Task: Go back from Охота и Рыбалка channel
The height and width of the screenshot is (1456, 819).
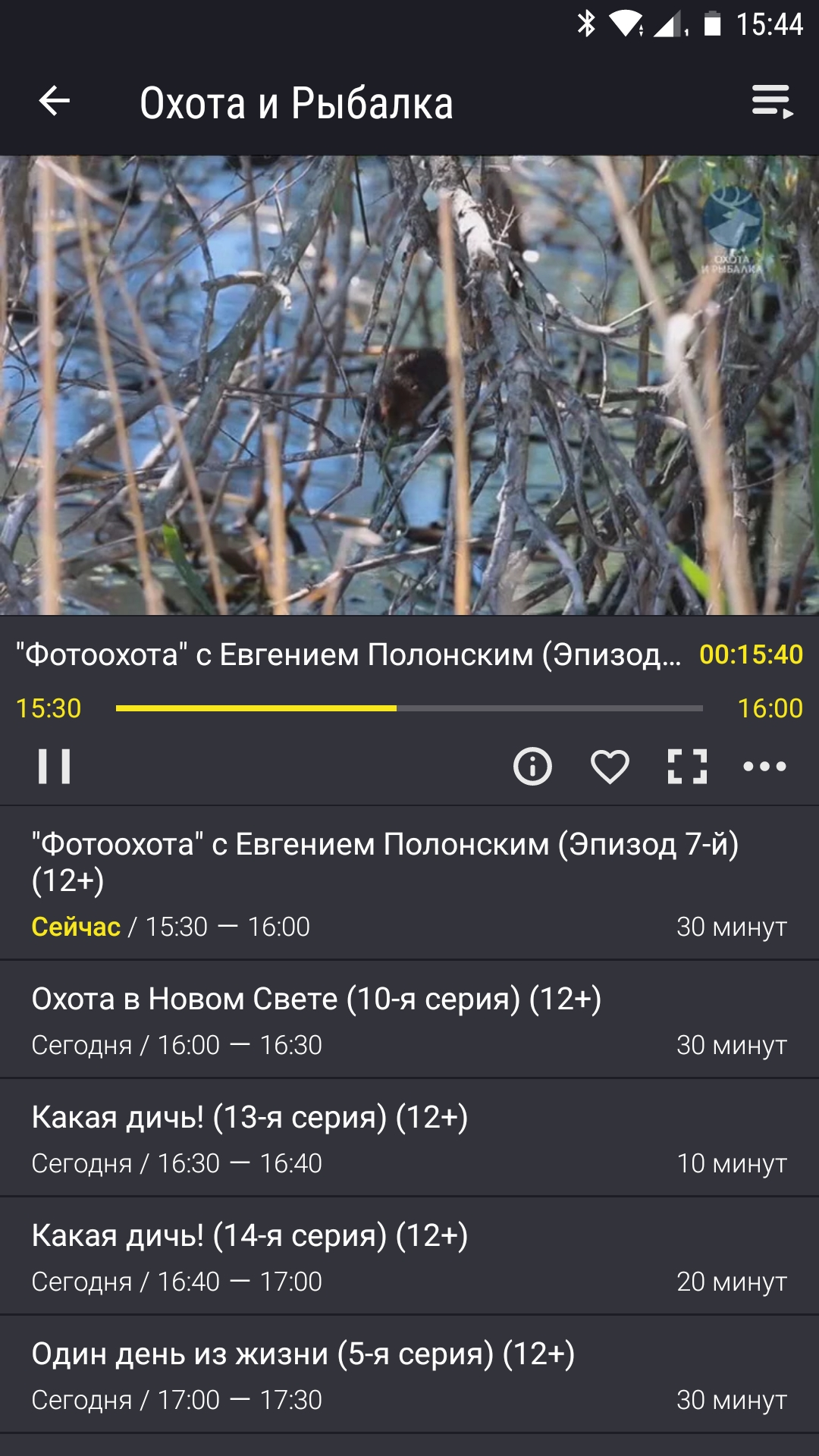Action: point(55,102)
